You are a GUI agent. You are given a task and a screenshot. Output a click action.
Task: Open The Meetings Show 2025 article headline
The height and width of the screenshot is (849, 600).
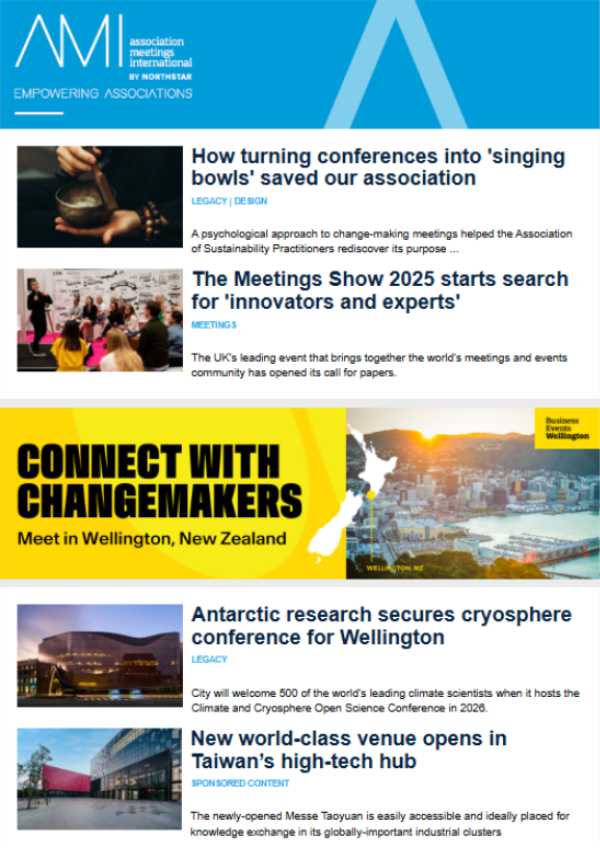pyautogui.click(x=380, y=289)
